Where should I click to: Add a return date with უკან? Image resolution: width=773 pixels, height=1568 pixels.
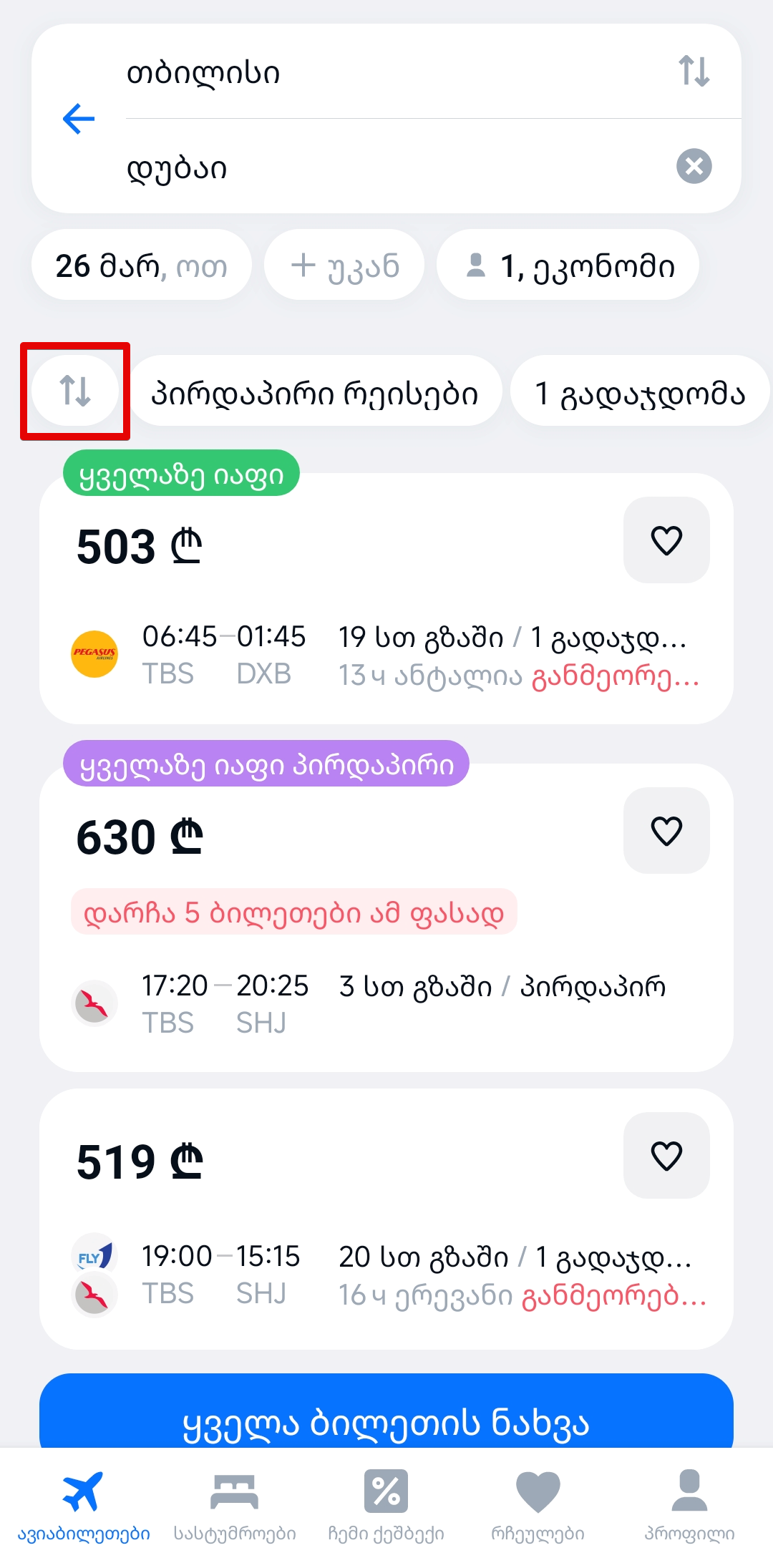344,266
